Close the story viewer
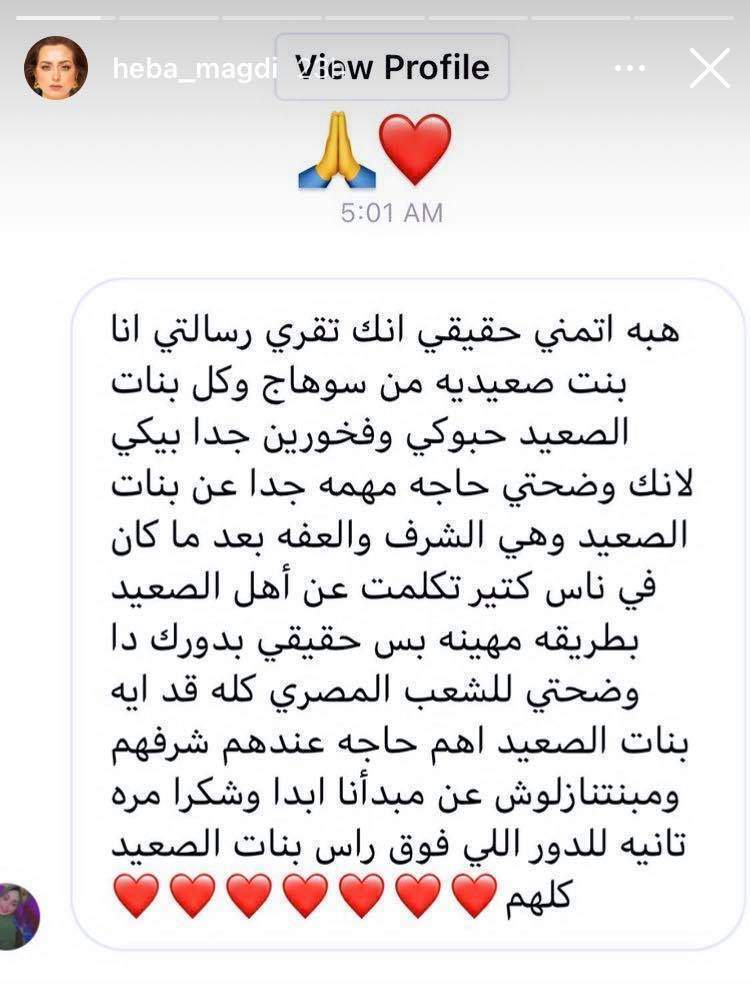The height and width of the screenshot is (984, 750). click(x=709, y=68)
